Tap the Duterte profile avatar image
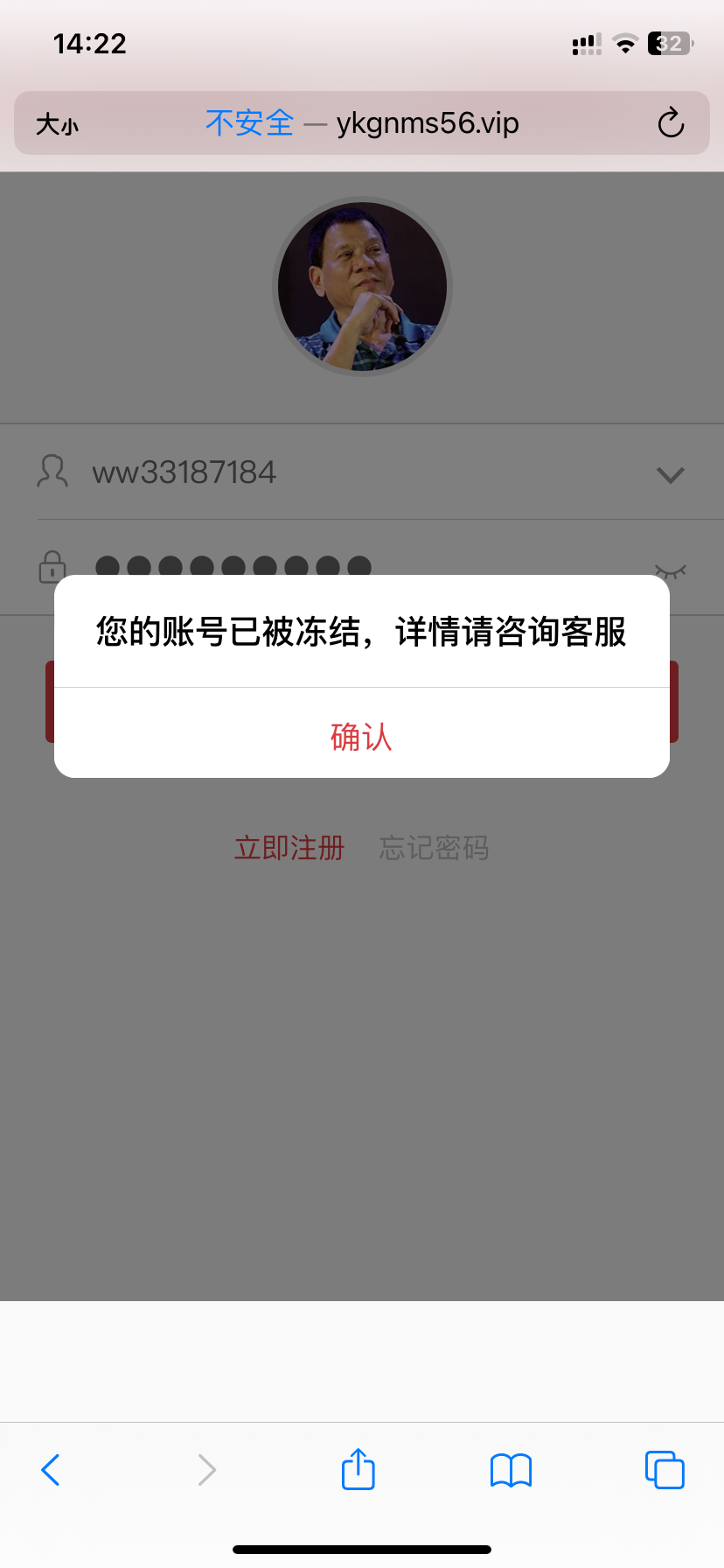Image resolution: width=724 pixels, height=1568 pixels. pyautogui.click(x=361, y=286)
